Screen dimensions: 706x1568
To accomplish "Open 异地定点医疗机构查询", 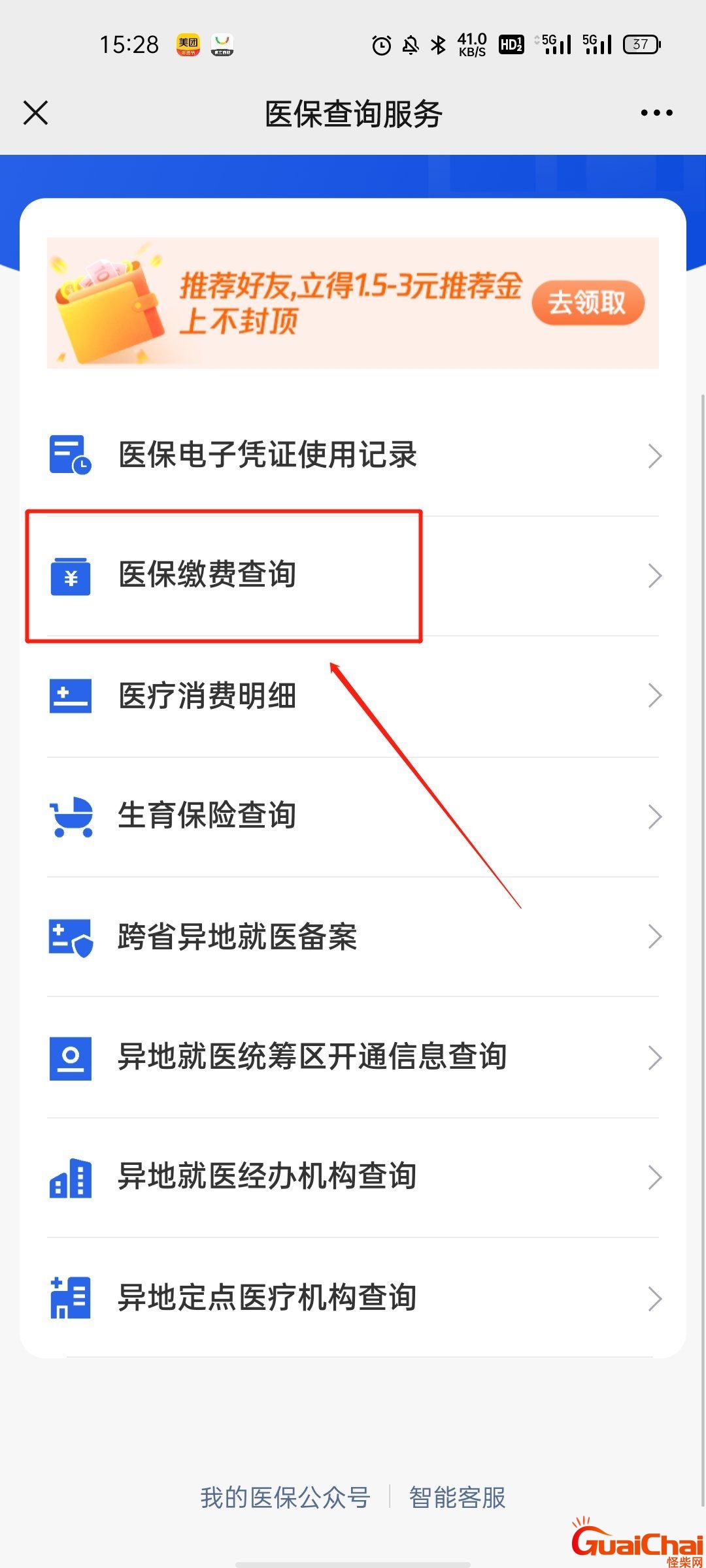I will [353, 1298].
